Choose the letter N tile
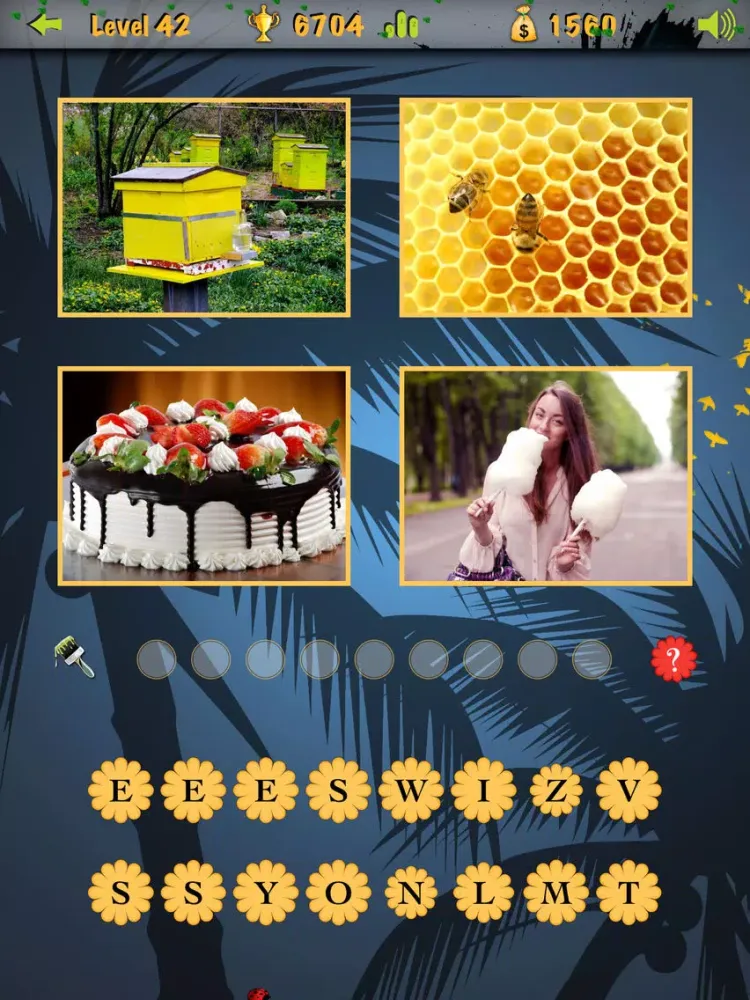750x1000 pixels. tap(411, 892)
